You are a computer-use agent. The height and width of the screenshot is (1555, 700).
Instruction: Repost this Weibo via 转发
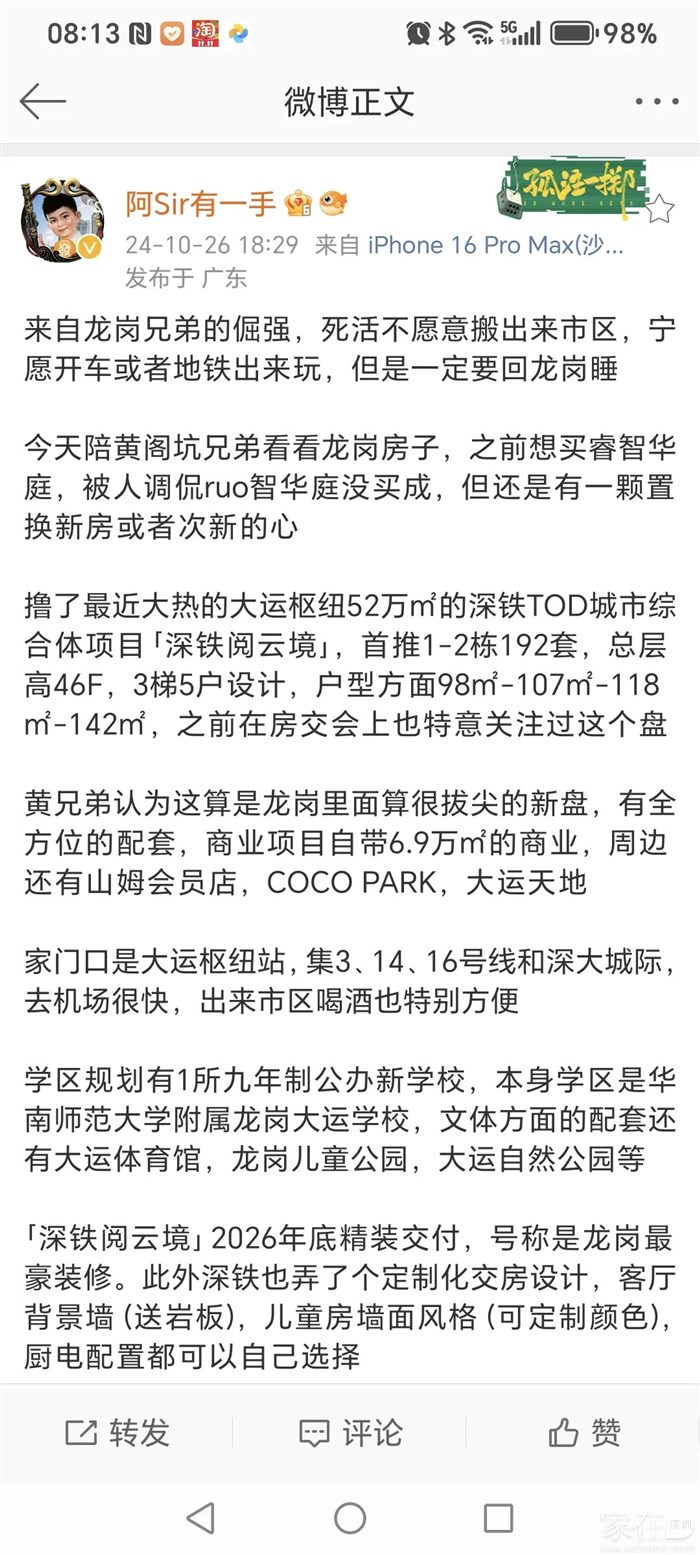(117, 1432)
